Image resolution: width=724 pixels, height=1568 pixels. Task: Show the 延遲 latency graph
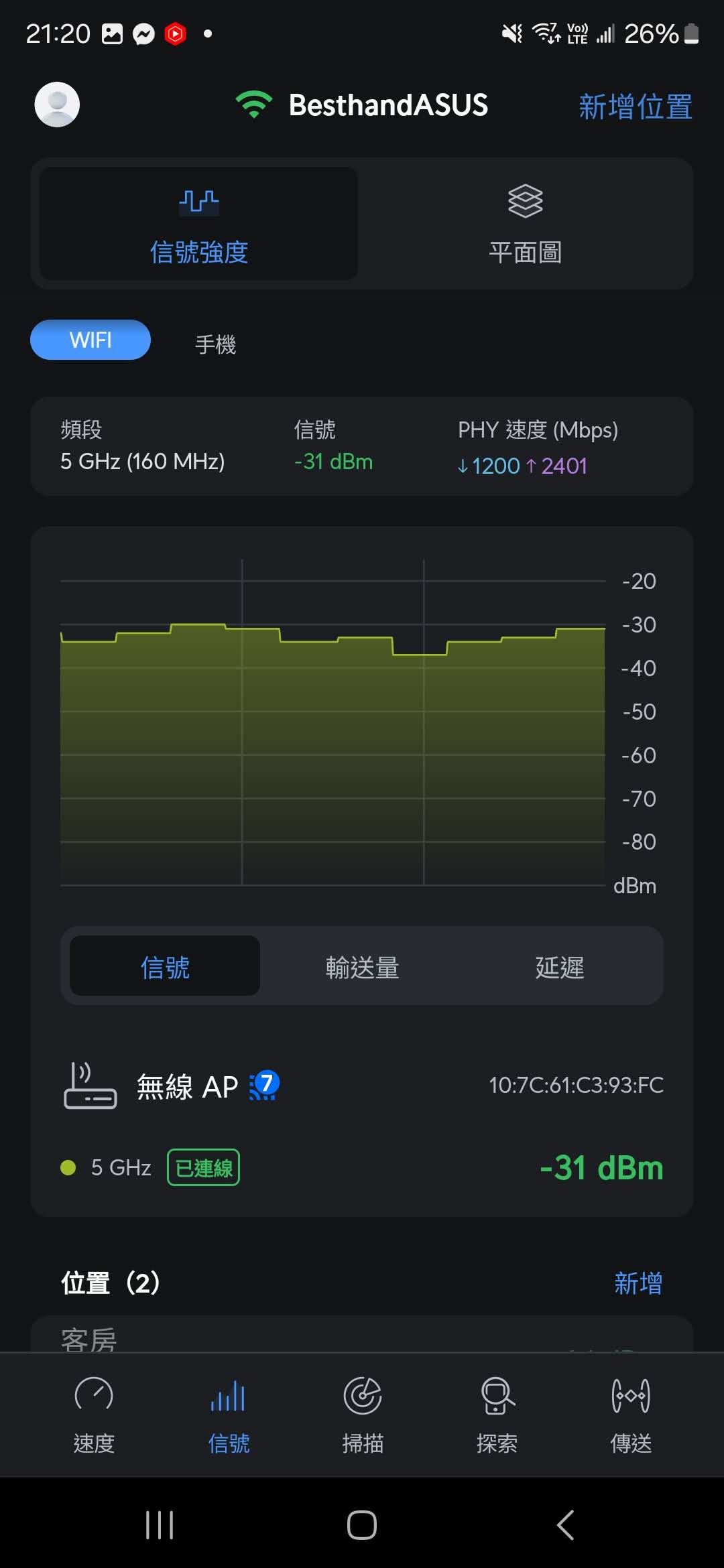pos(559,966)
